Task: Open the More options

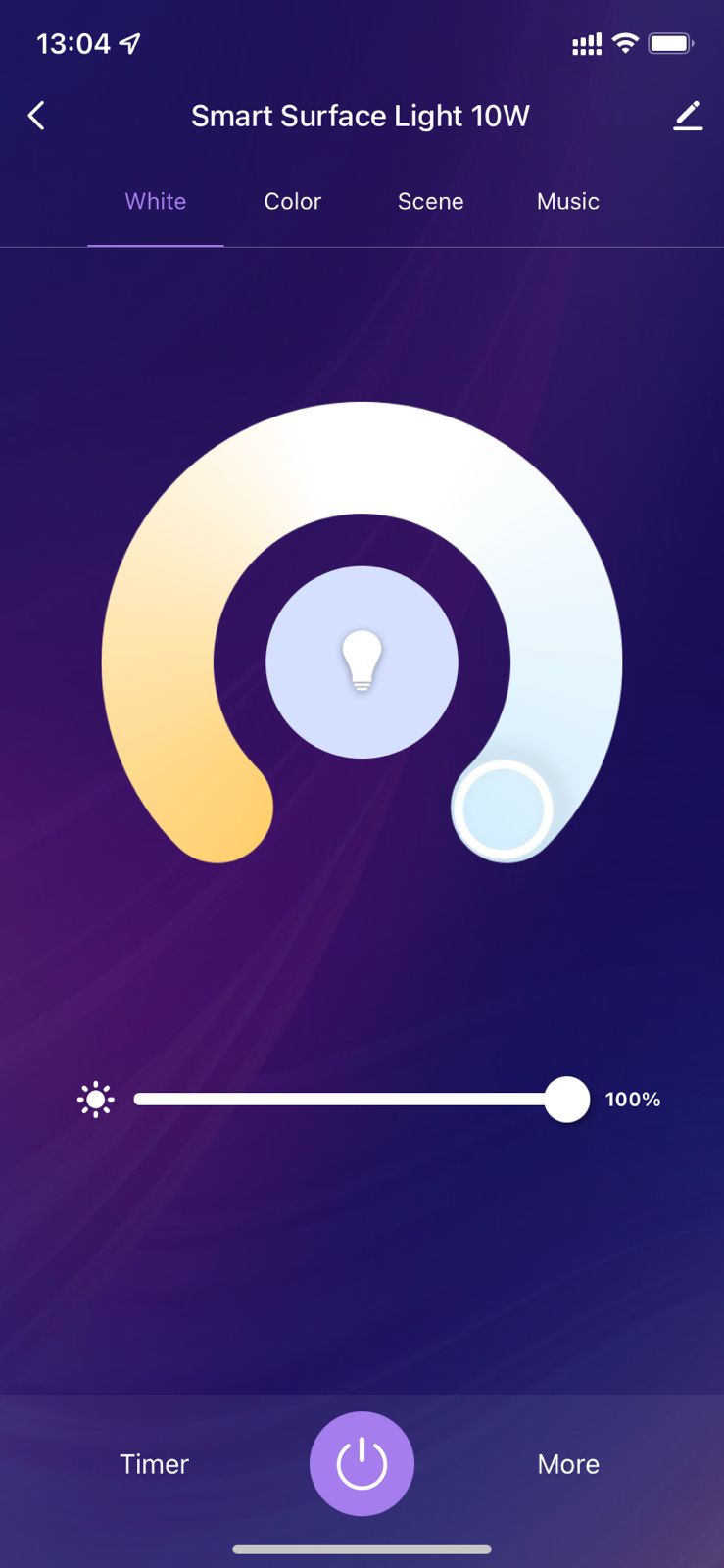Action: tap(568, 1464)
